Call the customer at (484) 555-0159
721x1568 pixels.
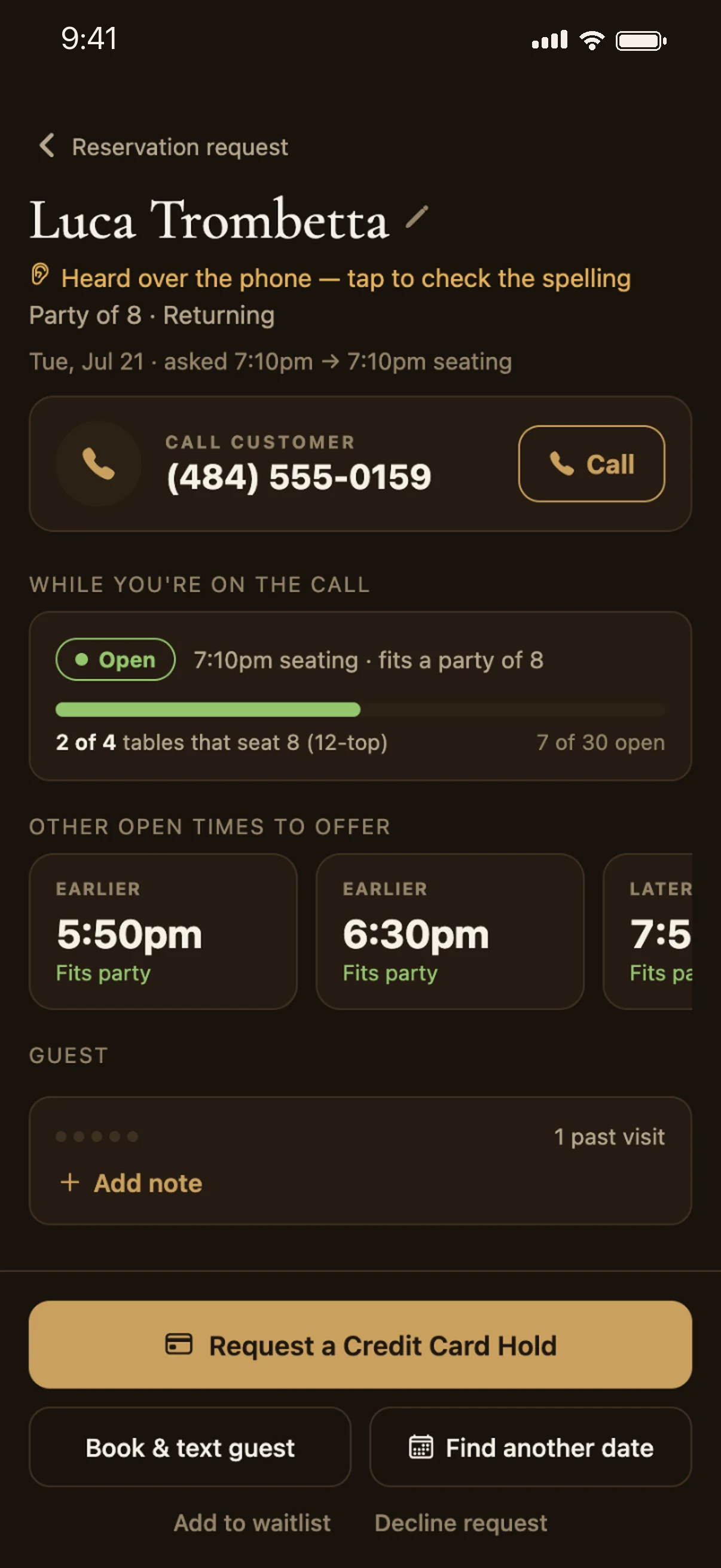pyautogui.click(x=591, y=464)
